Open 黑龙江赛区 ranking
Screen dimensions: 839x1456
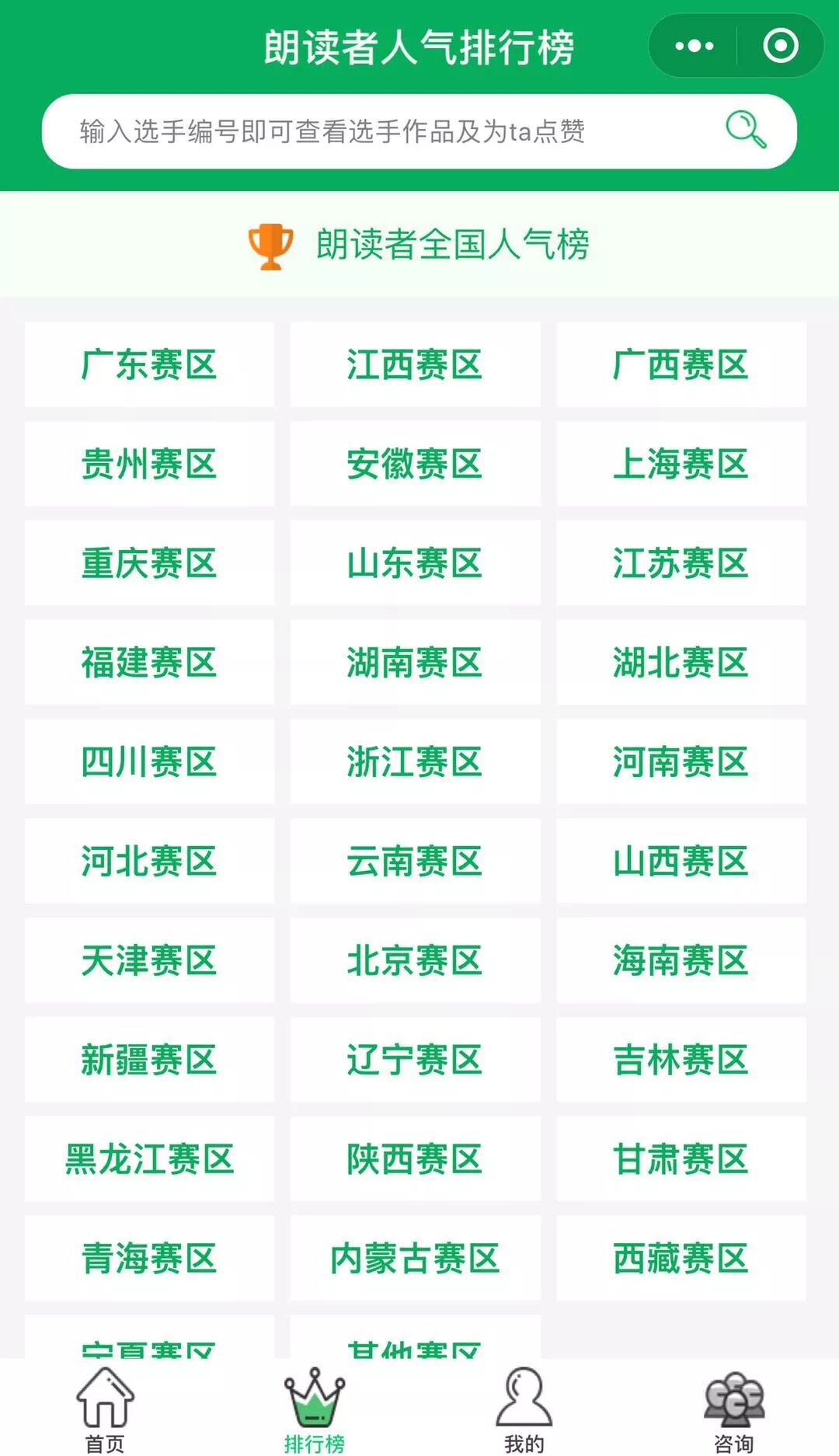click(x=149, y=1159)
